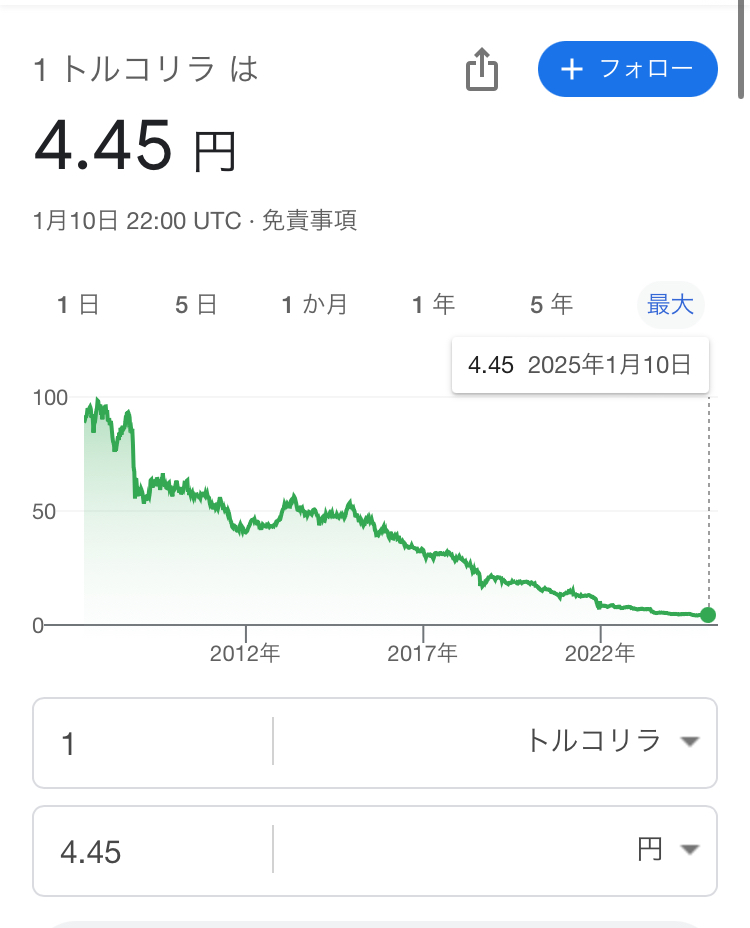
Task: Open the 免責事項 disclaimer link
Action: tap(309, 221)
